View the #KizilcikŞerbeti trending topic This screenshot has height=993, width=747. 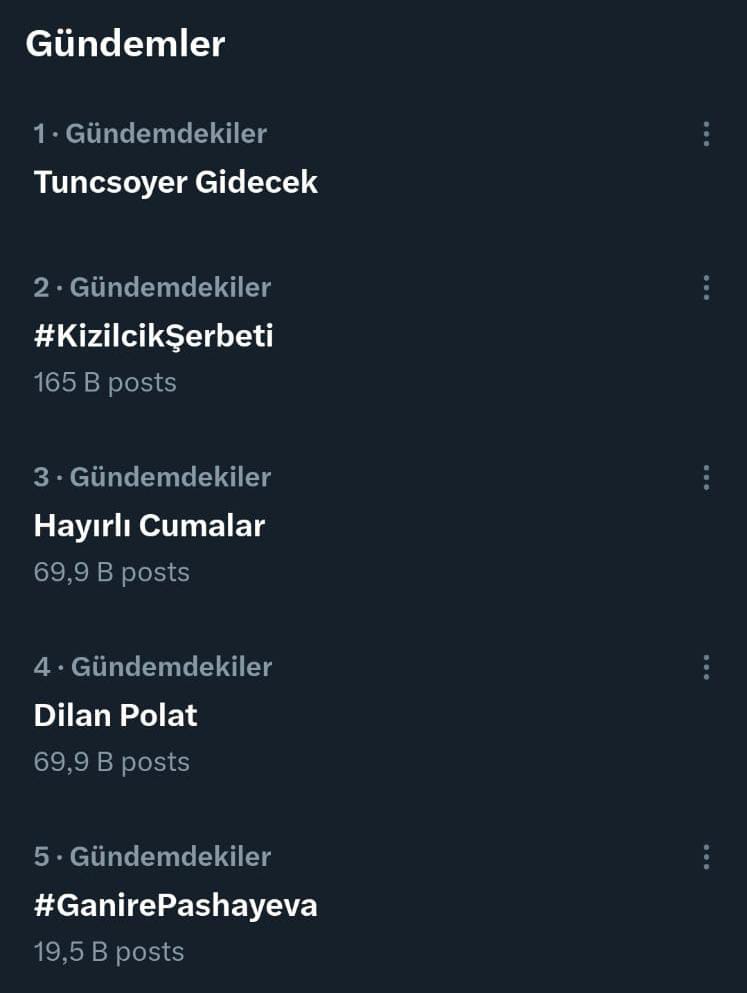154,336
